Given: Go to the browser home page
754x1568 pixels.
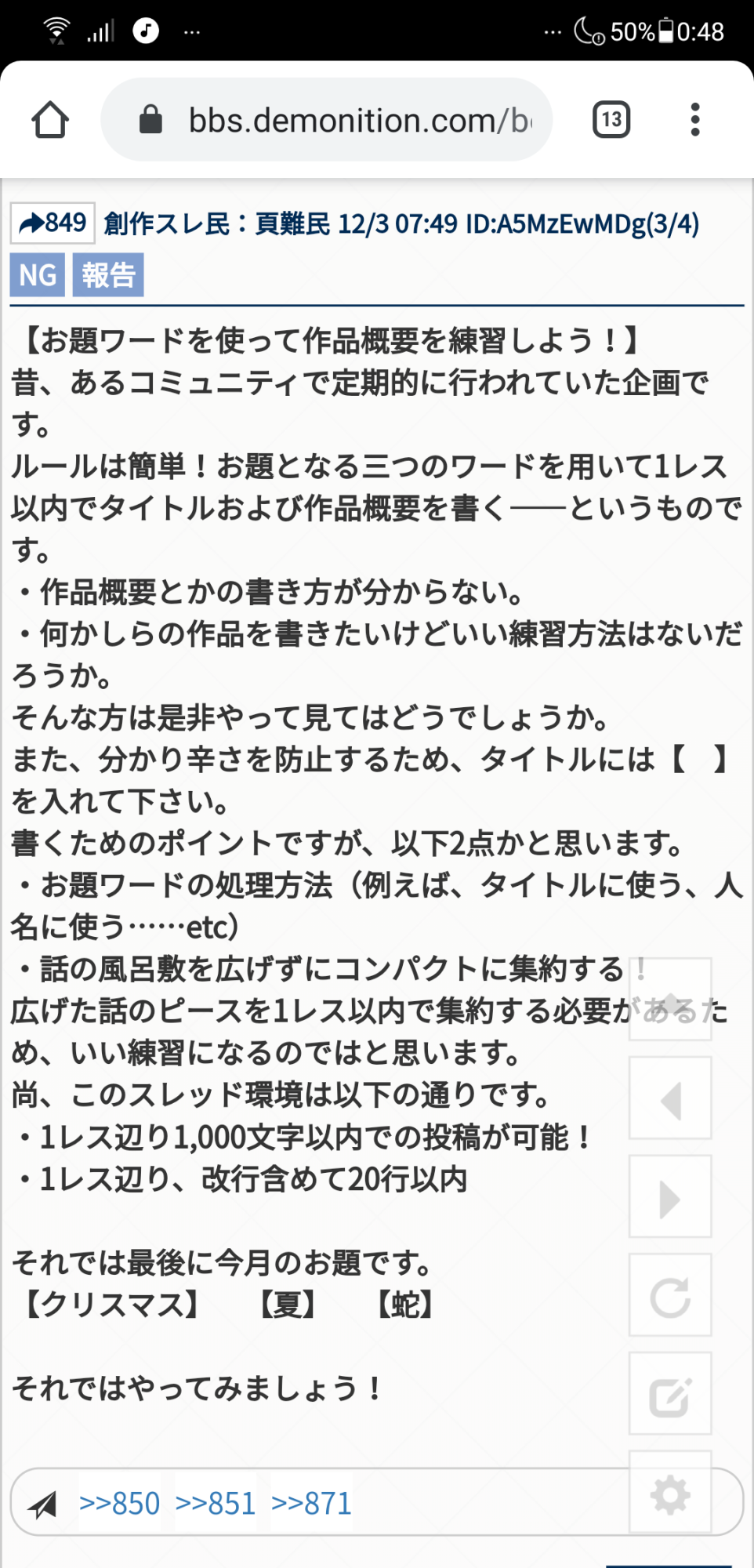Looking at the screenshot, I should coord(50,120).
